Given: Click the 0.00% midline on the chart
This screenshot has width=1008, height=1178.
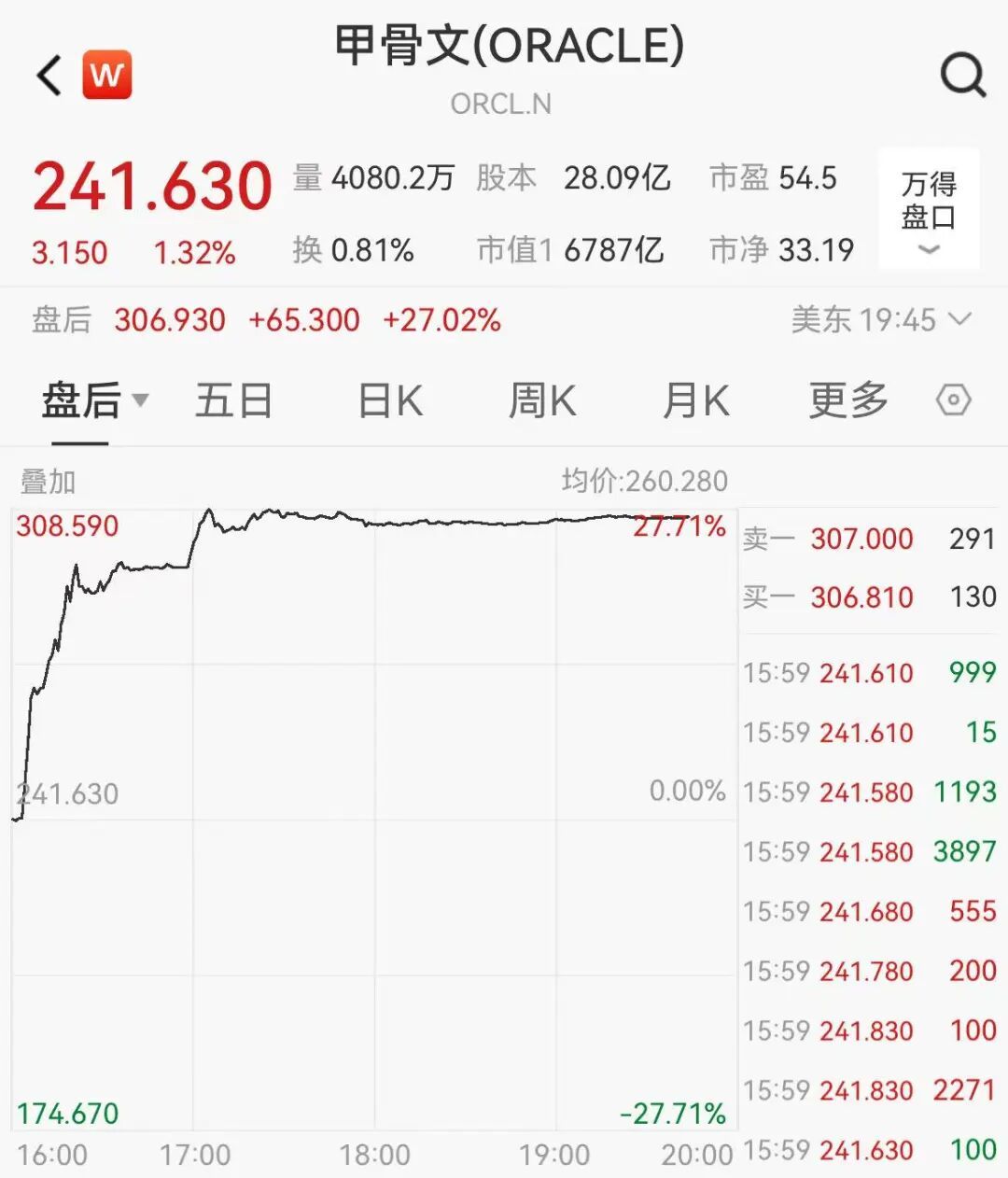Looking at the screenshot, I should point(687,792).
